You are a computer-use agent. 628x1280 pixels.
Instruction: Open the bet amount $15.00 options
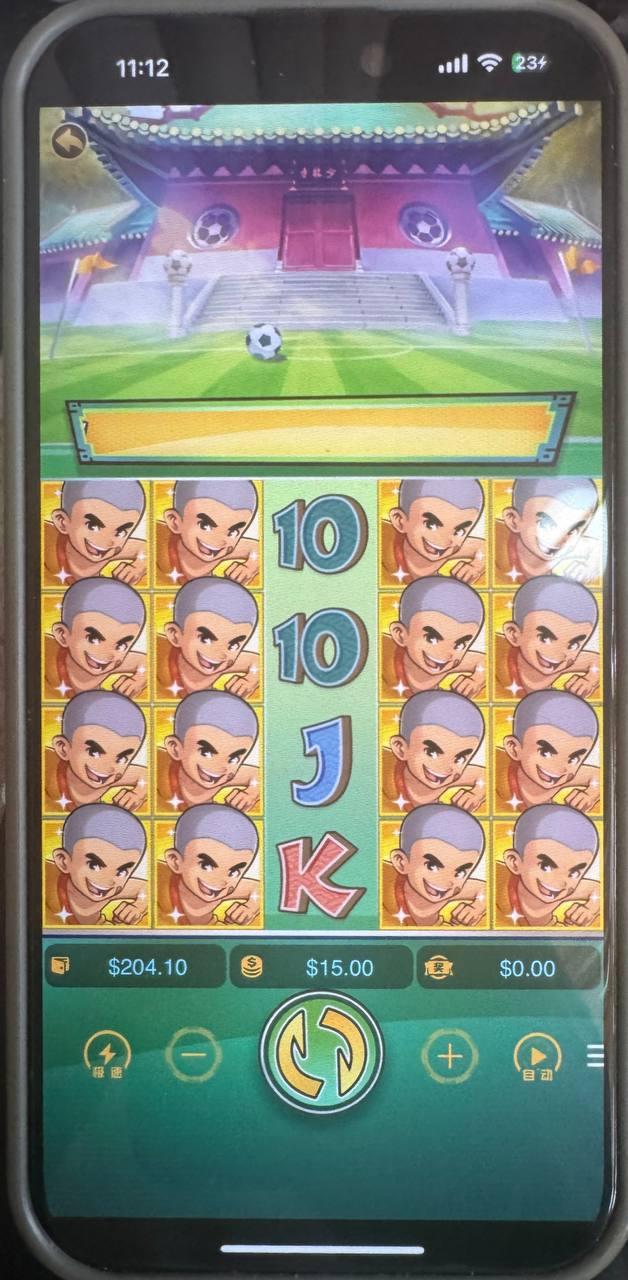(x=321, y=967)
